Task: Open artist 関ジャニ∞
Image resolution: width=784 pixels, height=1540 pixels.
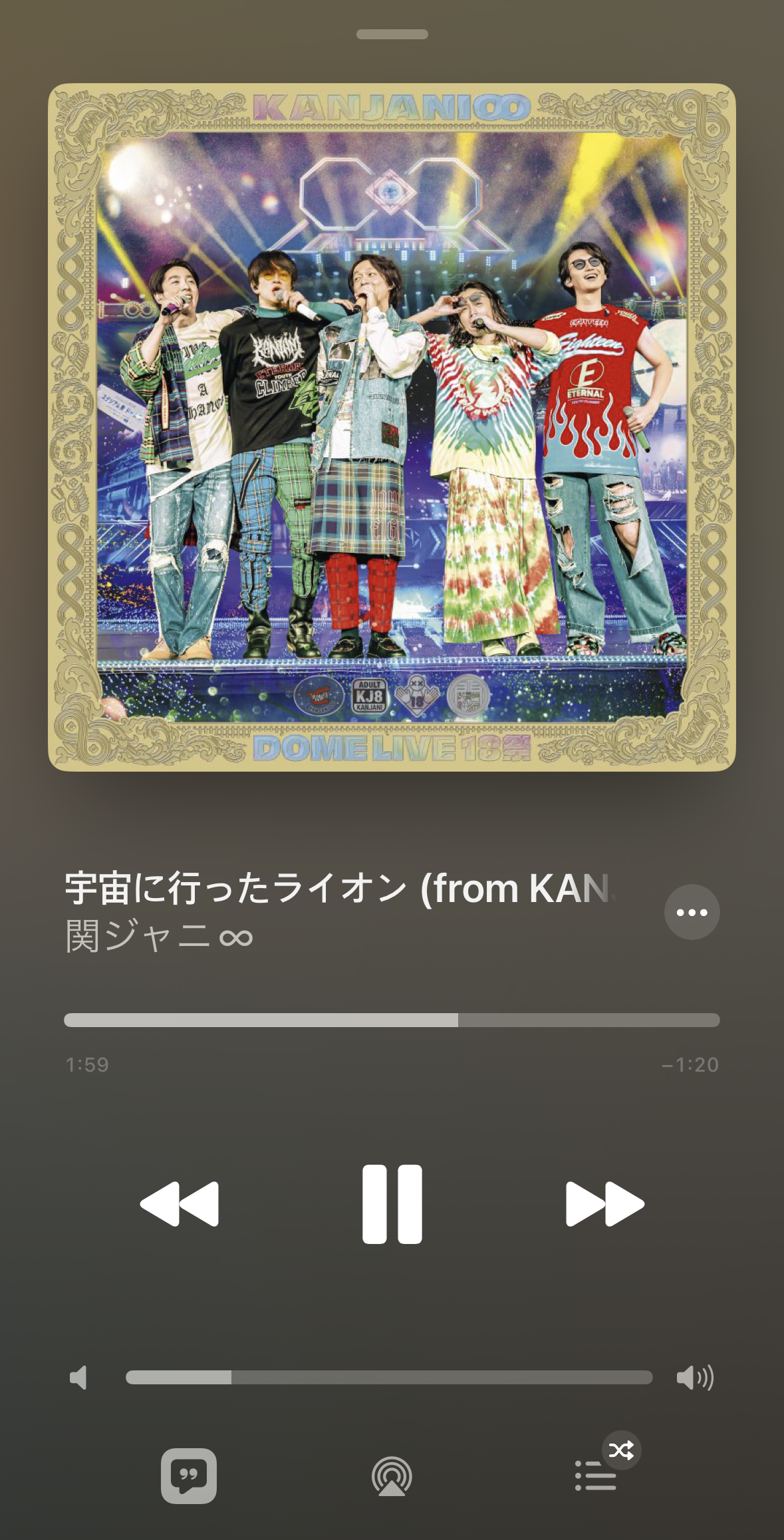Action: [160, 937]
